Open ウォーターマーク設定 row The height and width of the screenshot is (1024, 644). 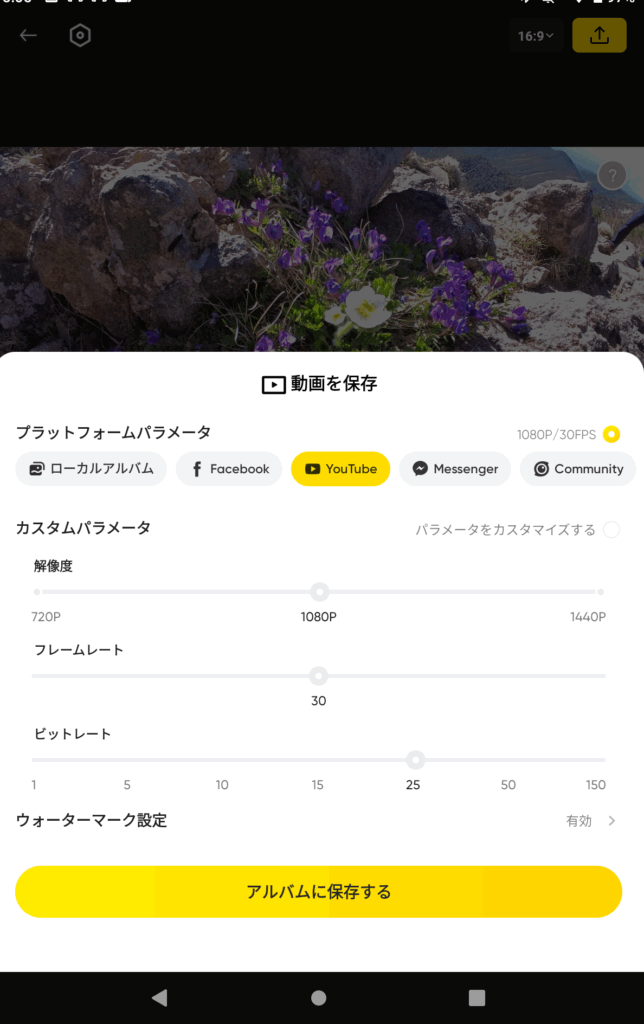318,820
